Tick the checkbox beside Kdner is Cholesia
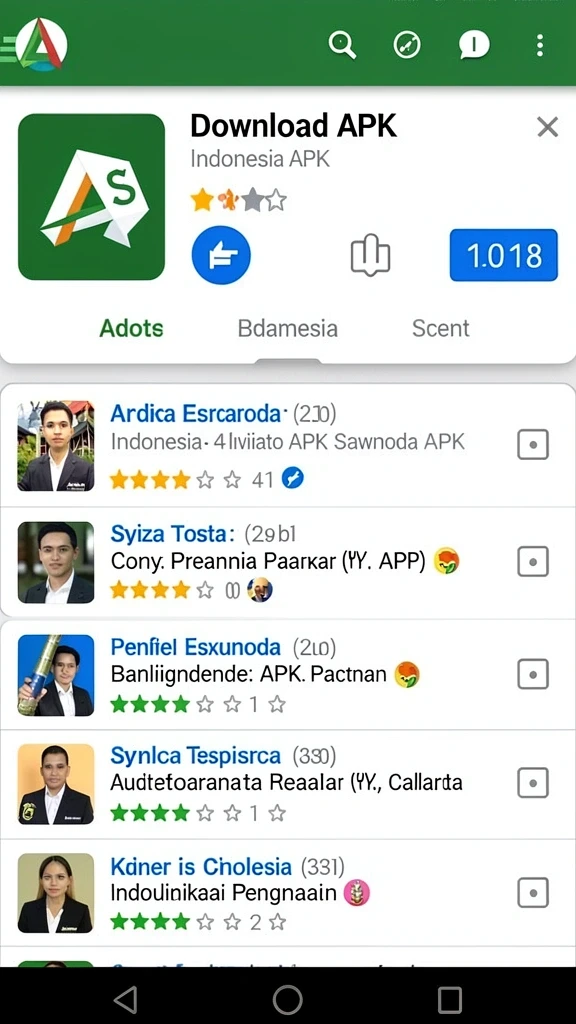This screenshot has width=576, height=1024. point(533,893)
